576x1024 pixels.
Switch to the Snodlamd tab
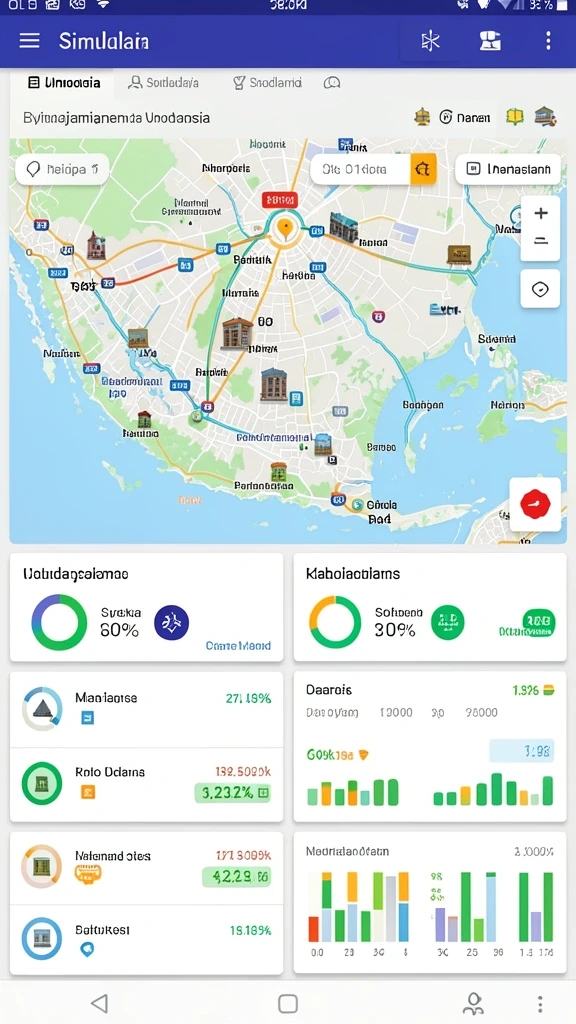[x=267, y=83]
